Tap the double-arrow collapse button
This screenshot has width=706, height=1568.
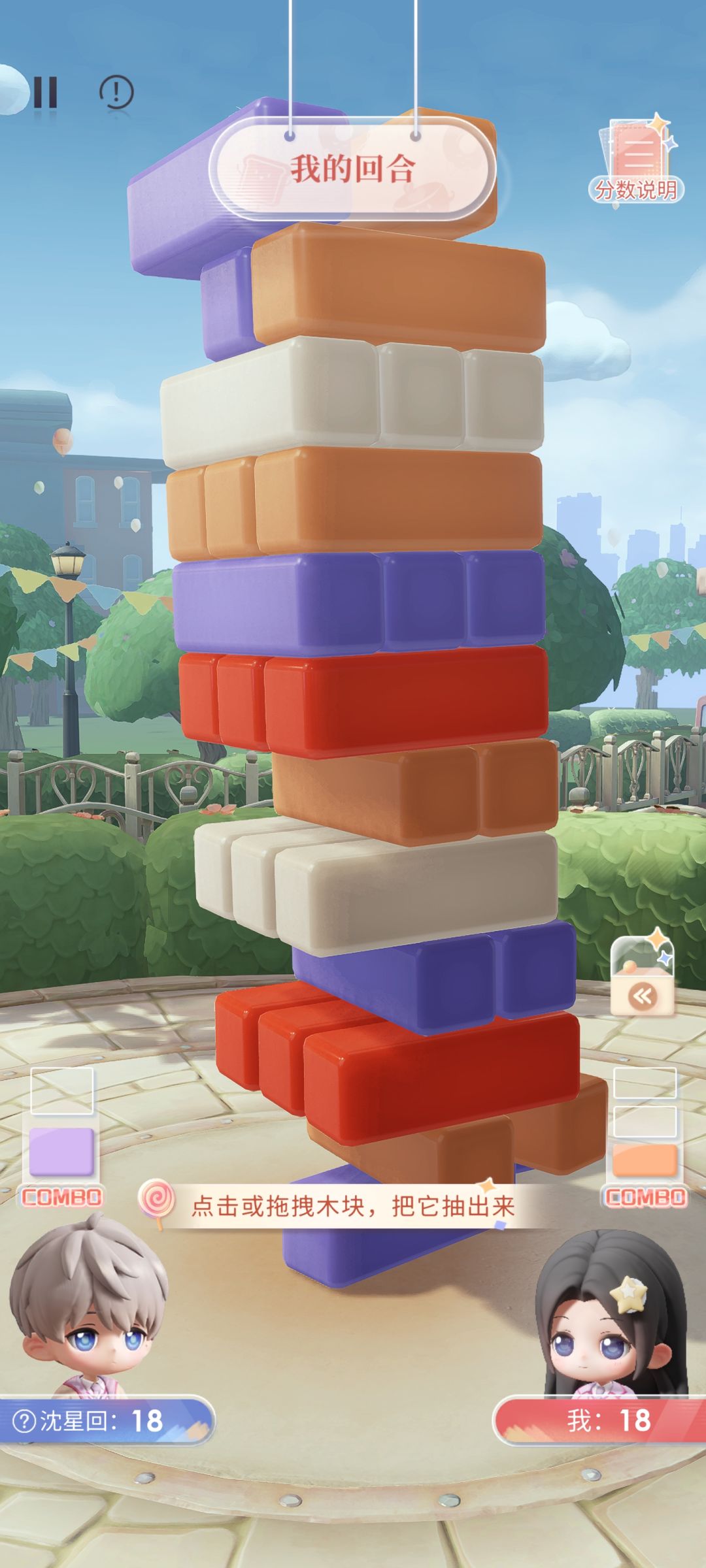[643, 996]
